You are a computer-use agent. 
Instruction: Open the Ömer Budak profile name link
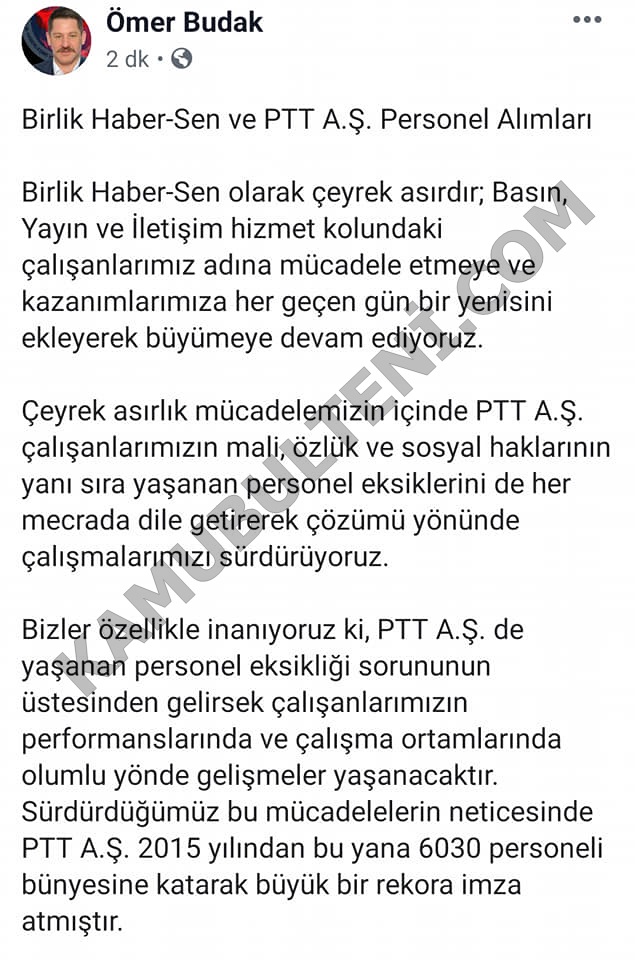pos(184,22)
